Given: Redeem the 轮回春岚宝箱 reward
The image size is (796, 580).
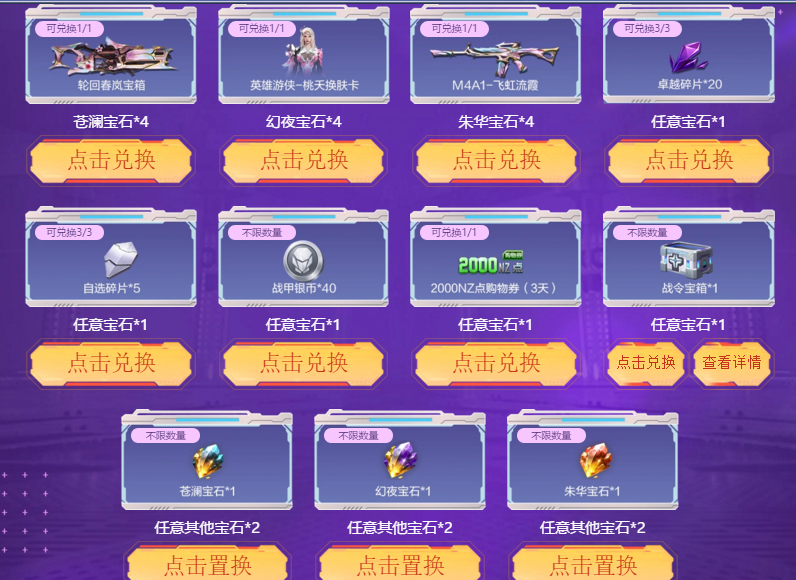Looking at the screenshot, I should click(110, 160).
